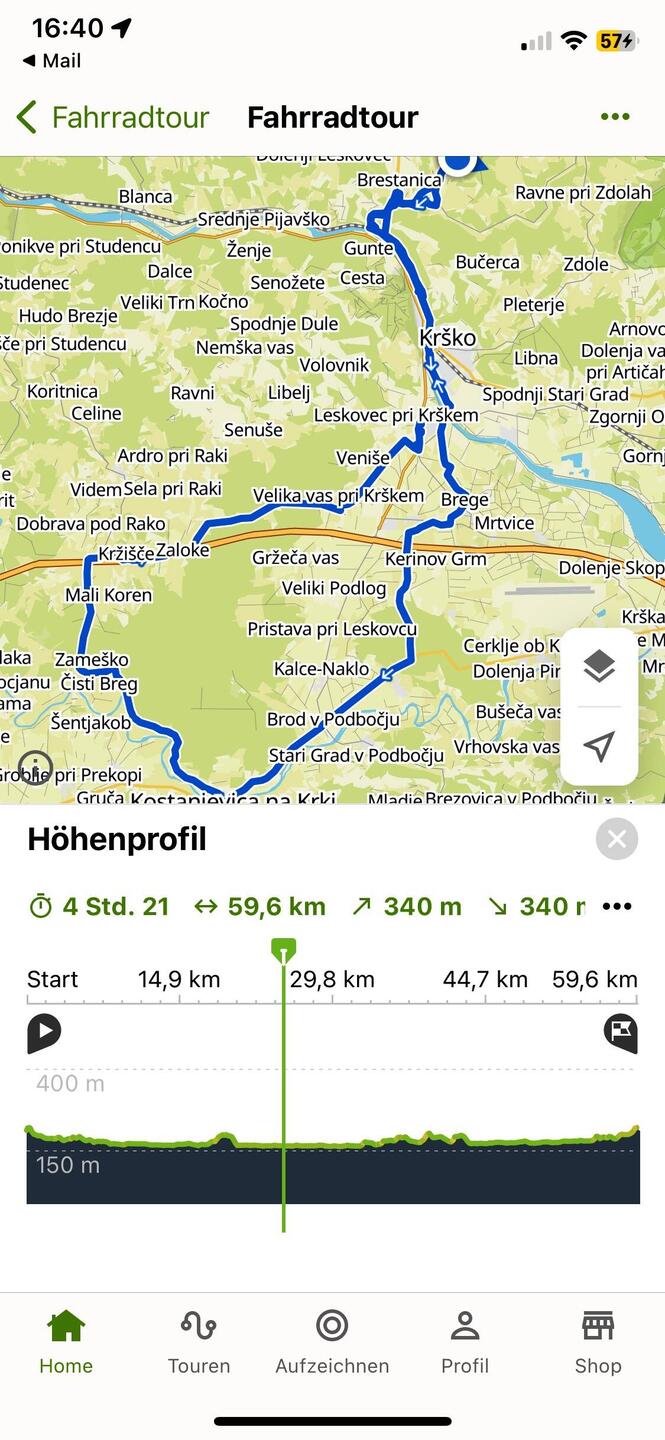Go back to Fahrradtour
Image resolution: width=665 pixels, height=1440 pixels.
tap(112, 117)
